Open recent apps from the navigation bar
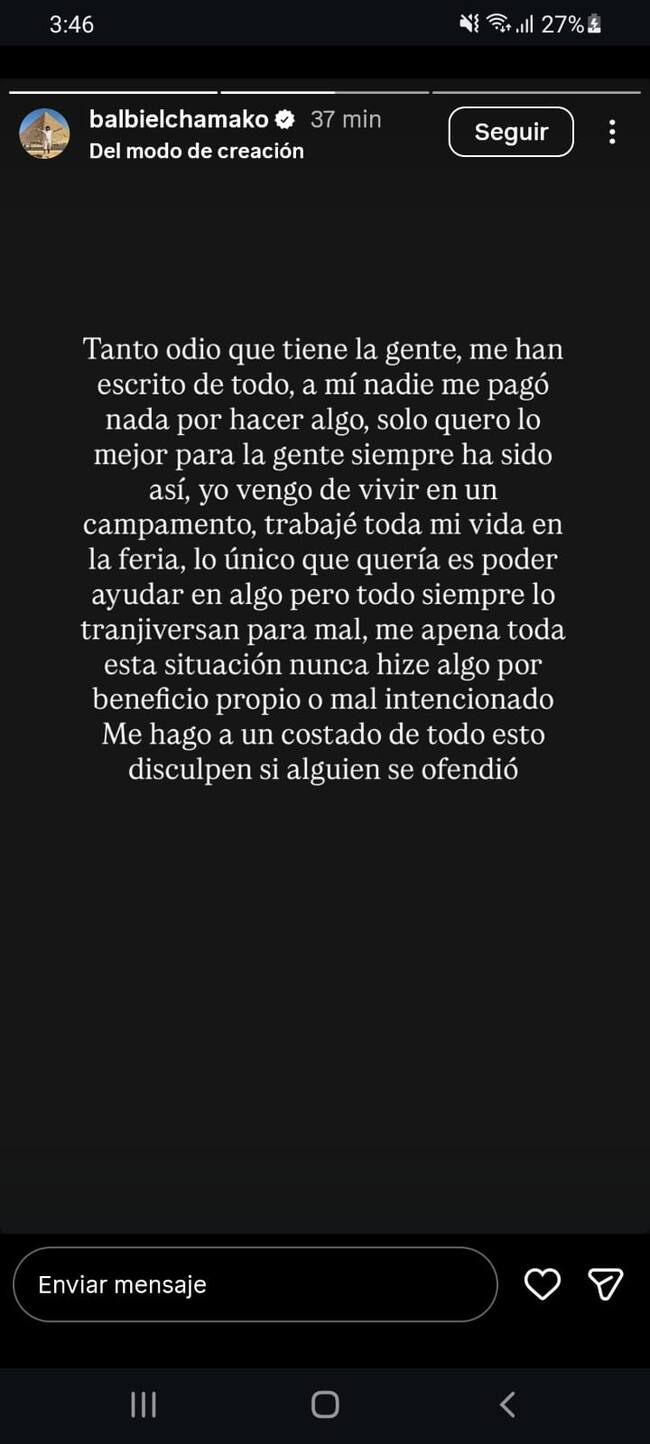The width and height of the screenshot is (650, 1444). pos(143,1404)
